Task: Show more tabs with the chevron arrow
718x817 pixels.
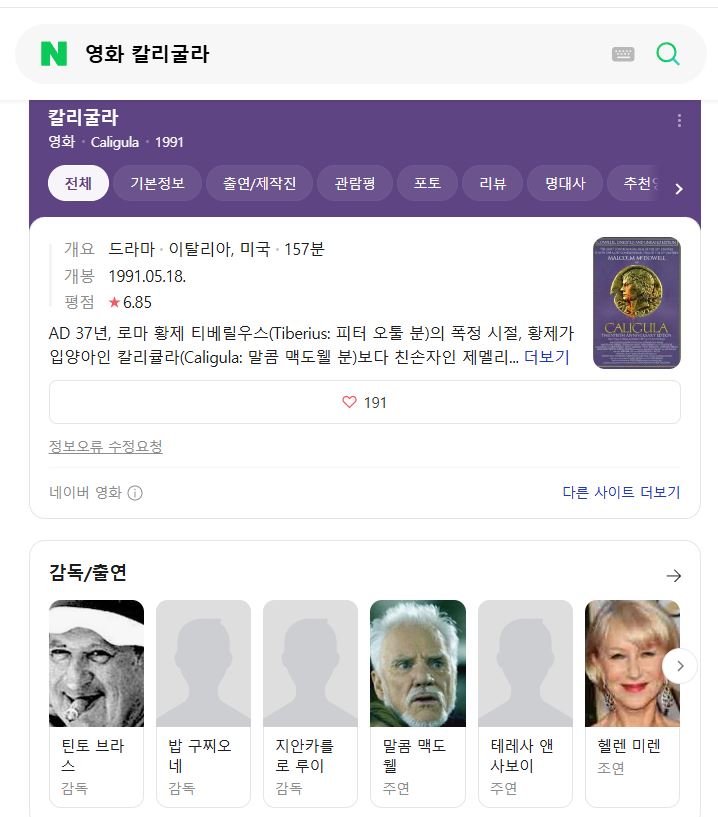Action: [x=678, y=189]
